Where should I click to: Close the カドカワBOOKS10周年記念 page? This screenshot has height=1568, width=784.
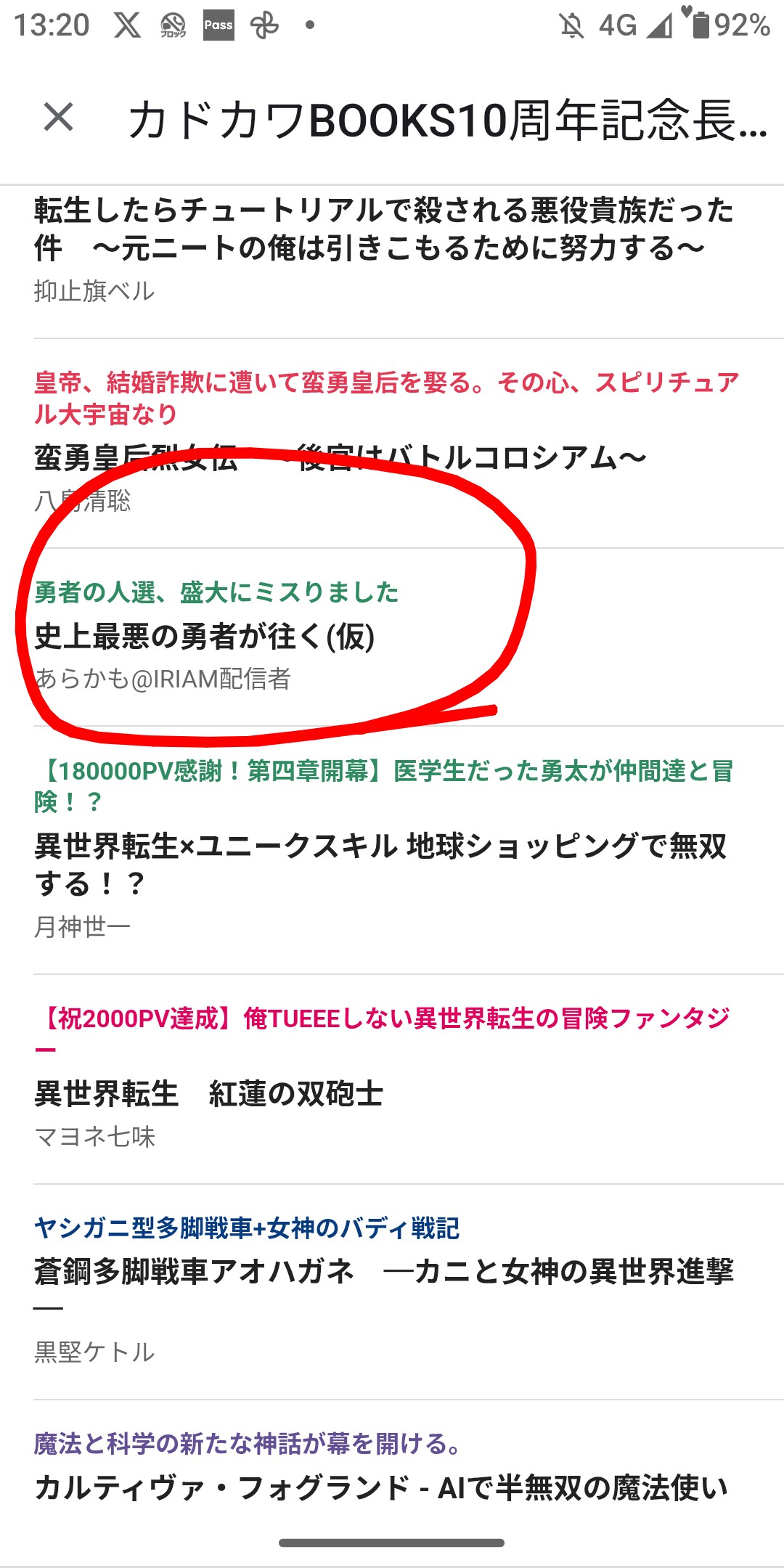pos(58,118)
